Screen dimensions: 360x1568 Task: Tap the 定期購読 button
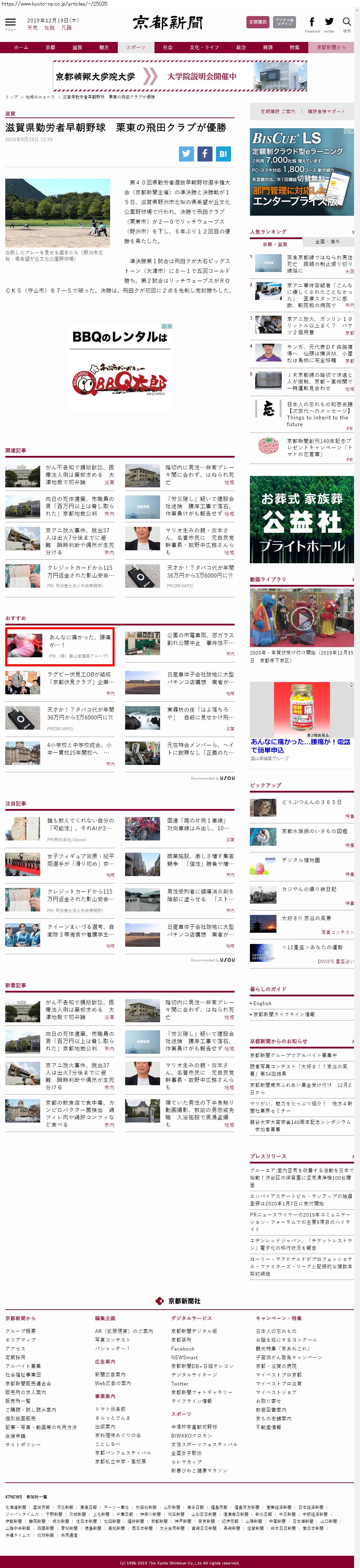[x=258, y=22]
